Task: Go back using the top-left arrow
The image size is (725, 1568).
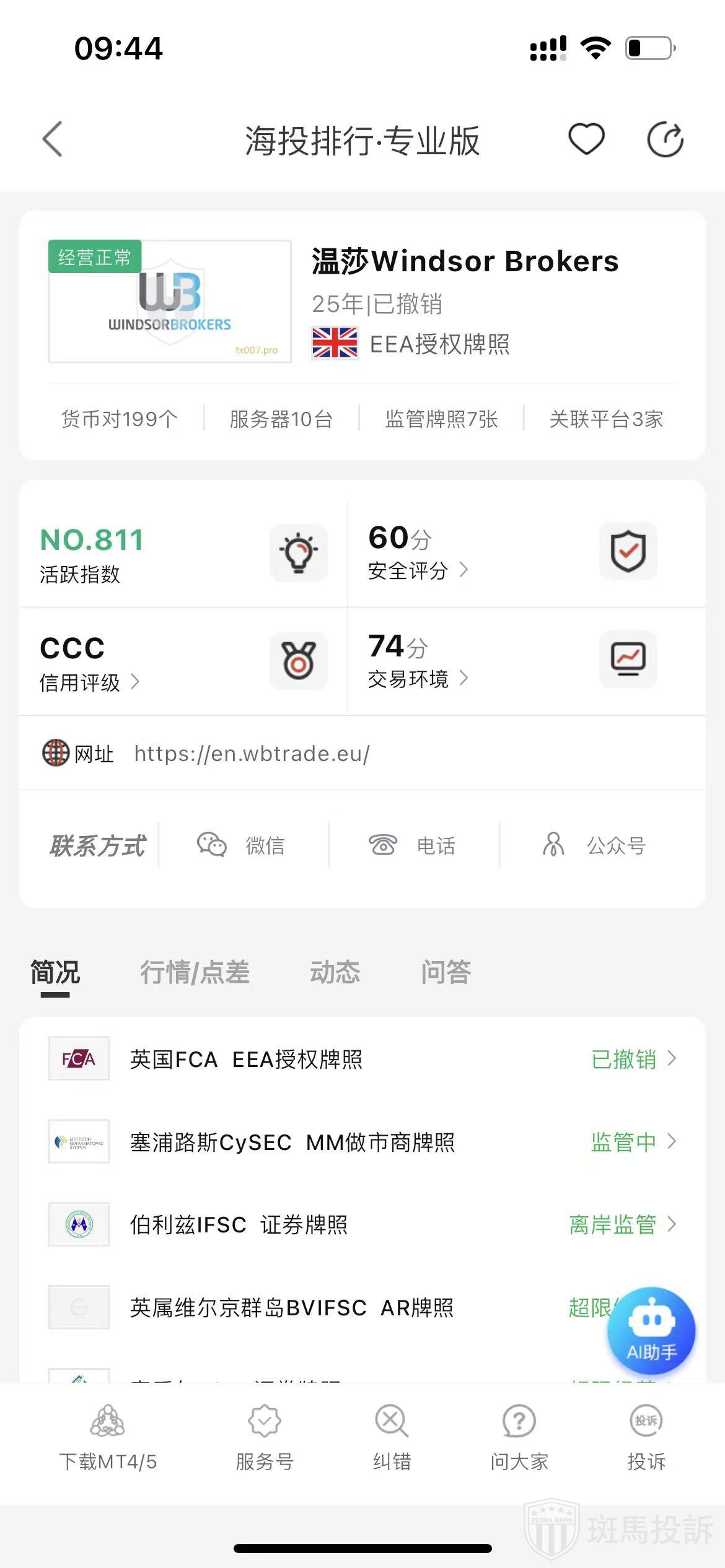Action: click(x=53, y=139)
